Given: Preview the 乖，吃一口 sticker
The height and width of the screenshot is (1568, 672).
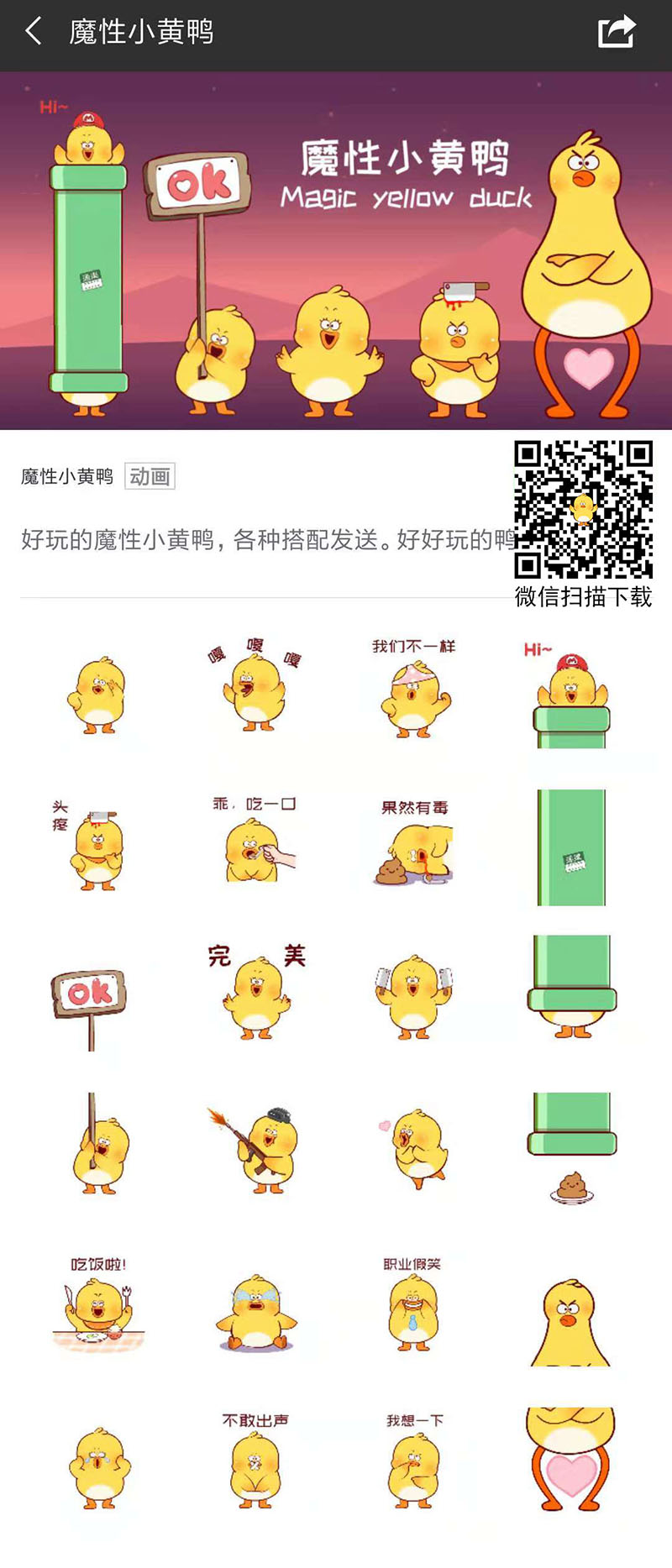Looking at the screenshot, I should 255,844.
